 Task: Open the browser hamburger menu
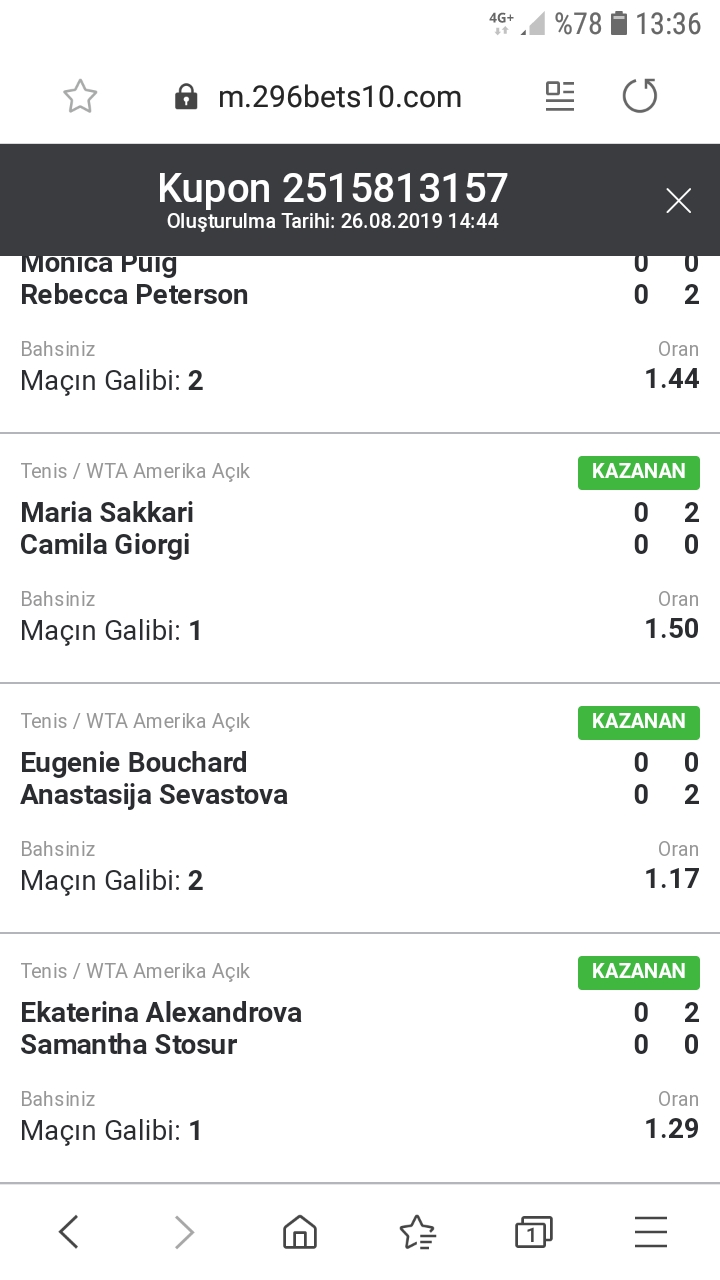click(x=651, y=1232)
